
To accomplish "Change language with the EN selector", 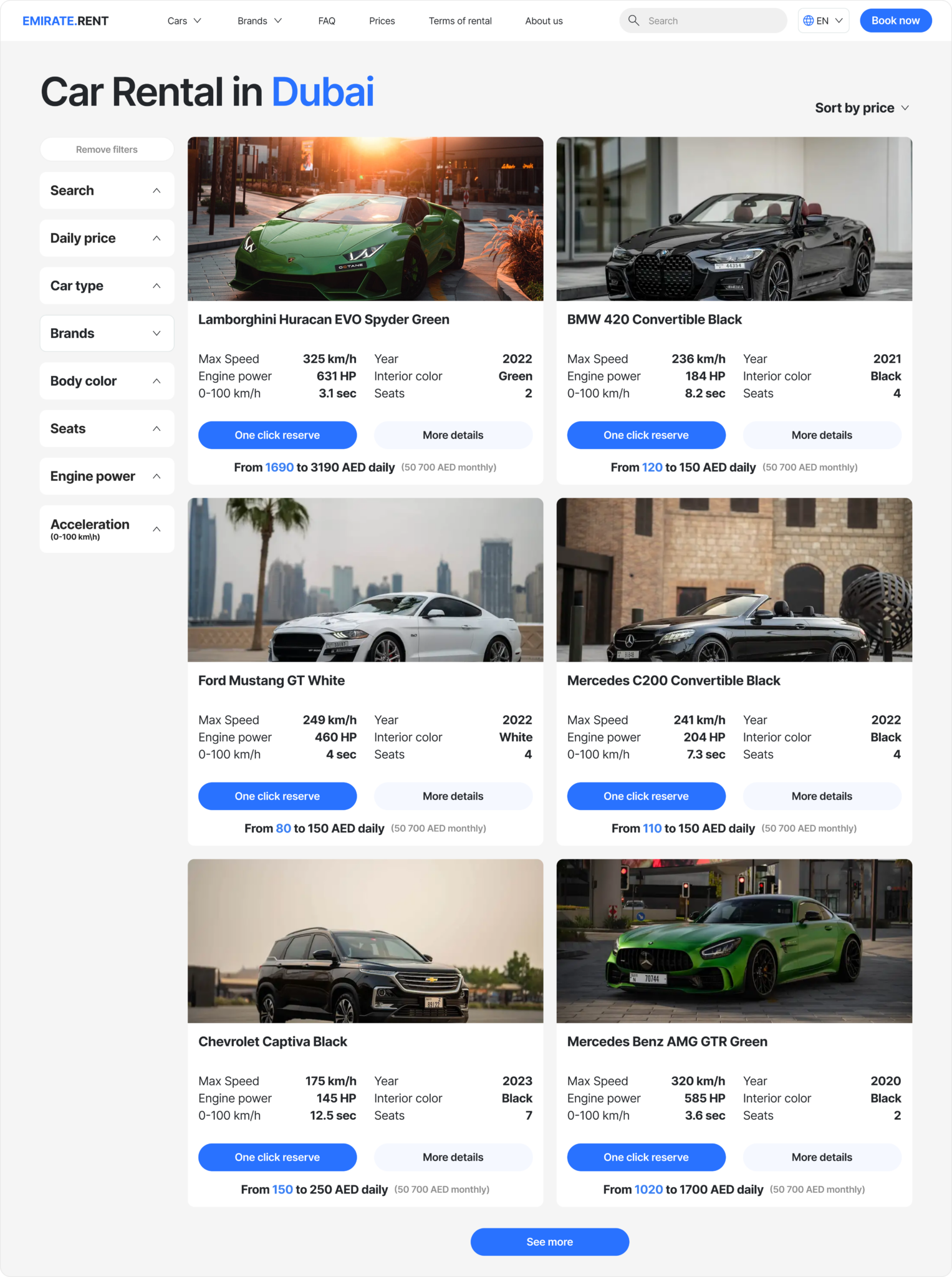I will pos(823,21).
